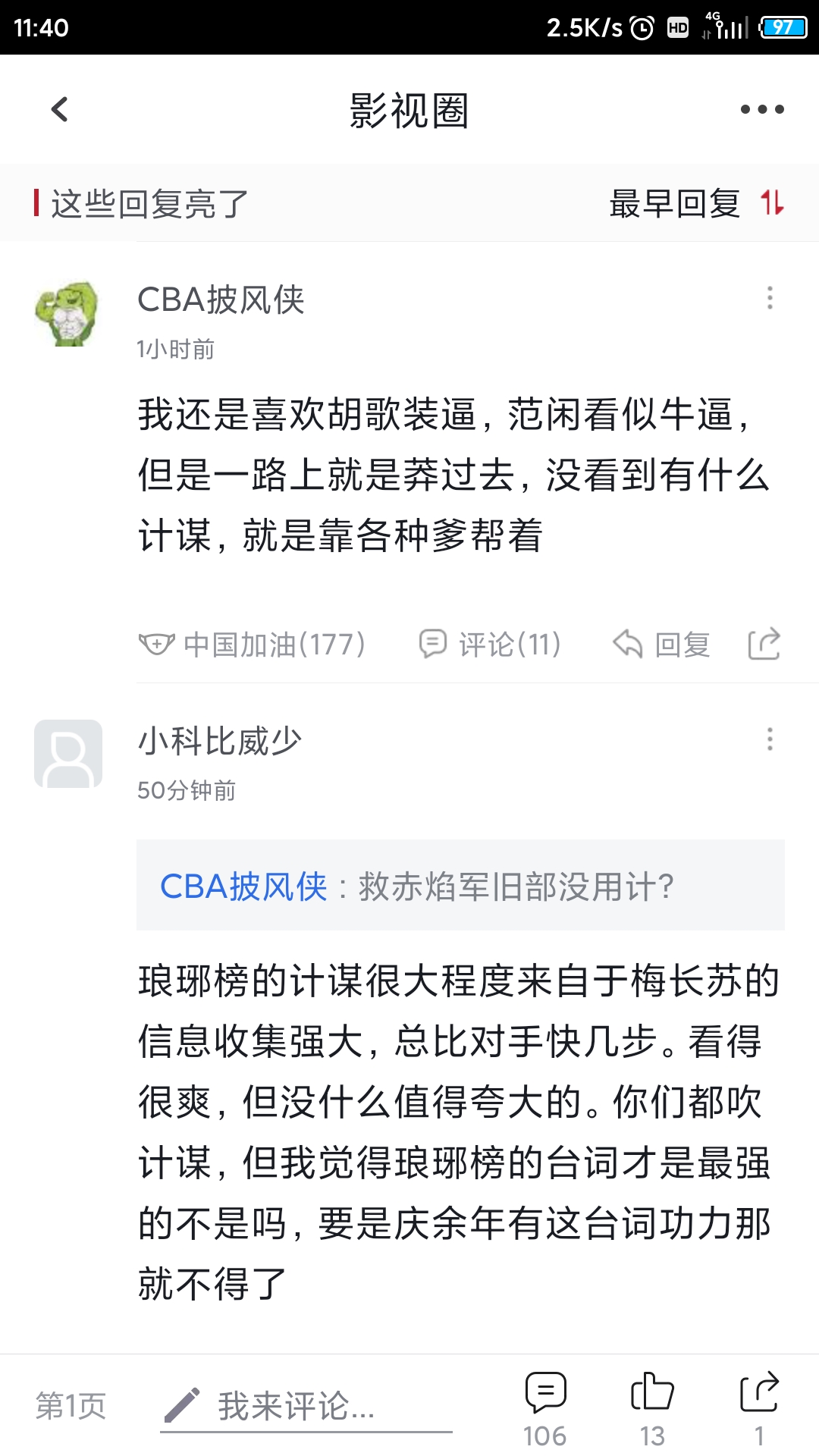Tap the 我来评论 comment field
The width and height of the screenshot is (819, 1456).
(306, 1406)
